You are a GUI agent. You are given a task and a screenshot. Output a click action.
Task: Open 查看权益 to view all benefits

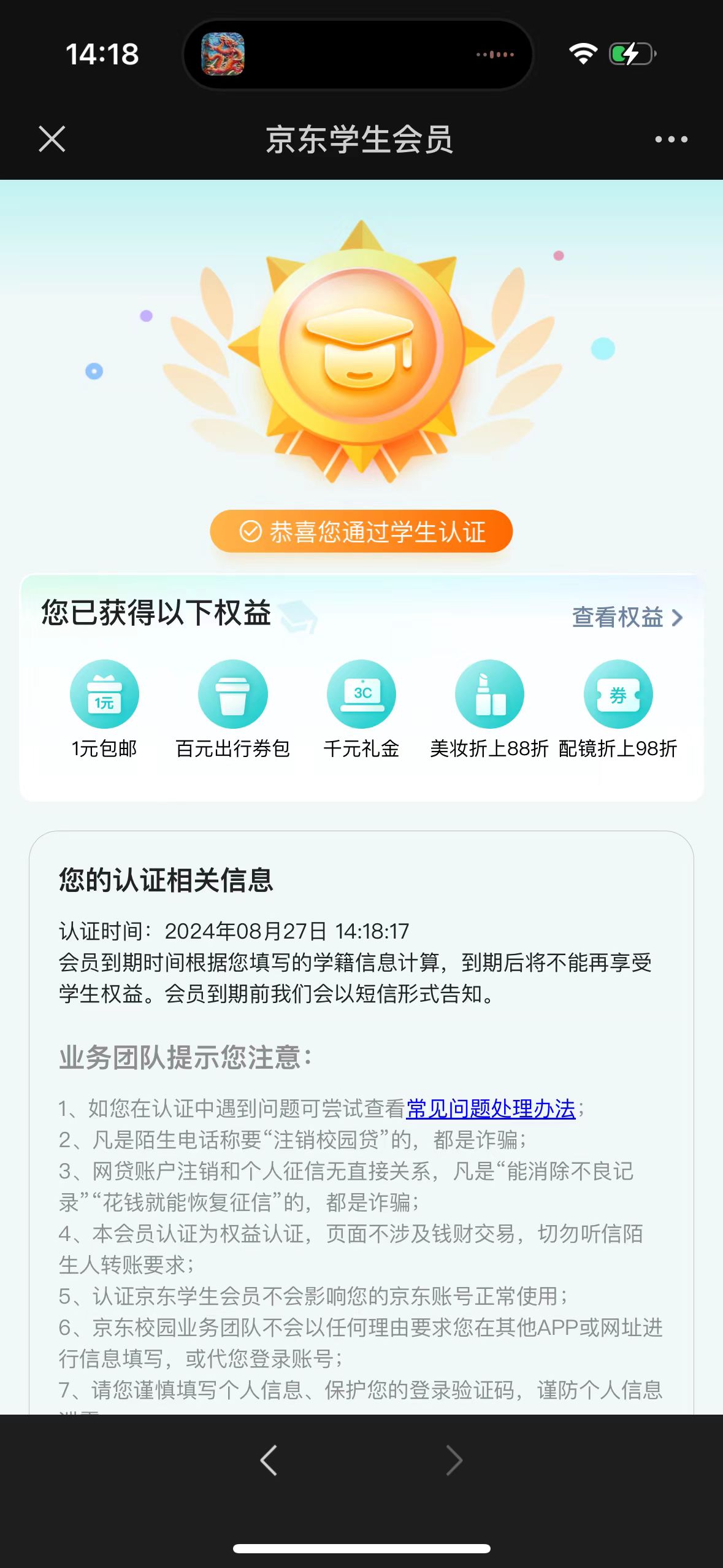tap(626, 617)
